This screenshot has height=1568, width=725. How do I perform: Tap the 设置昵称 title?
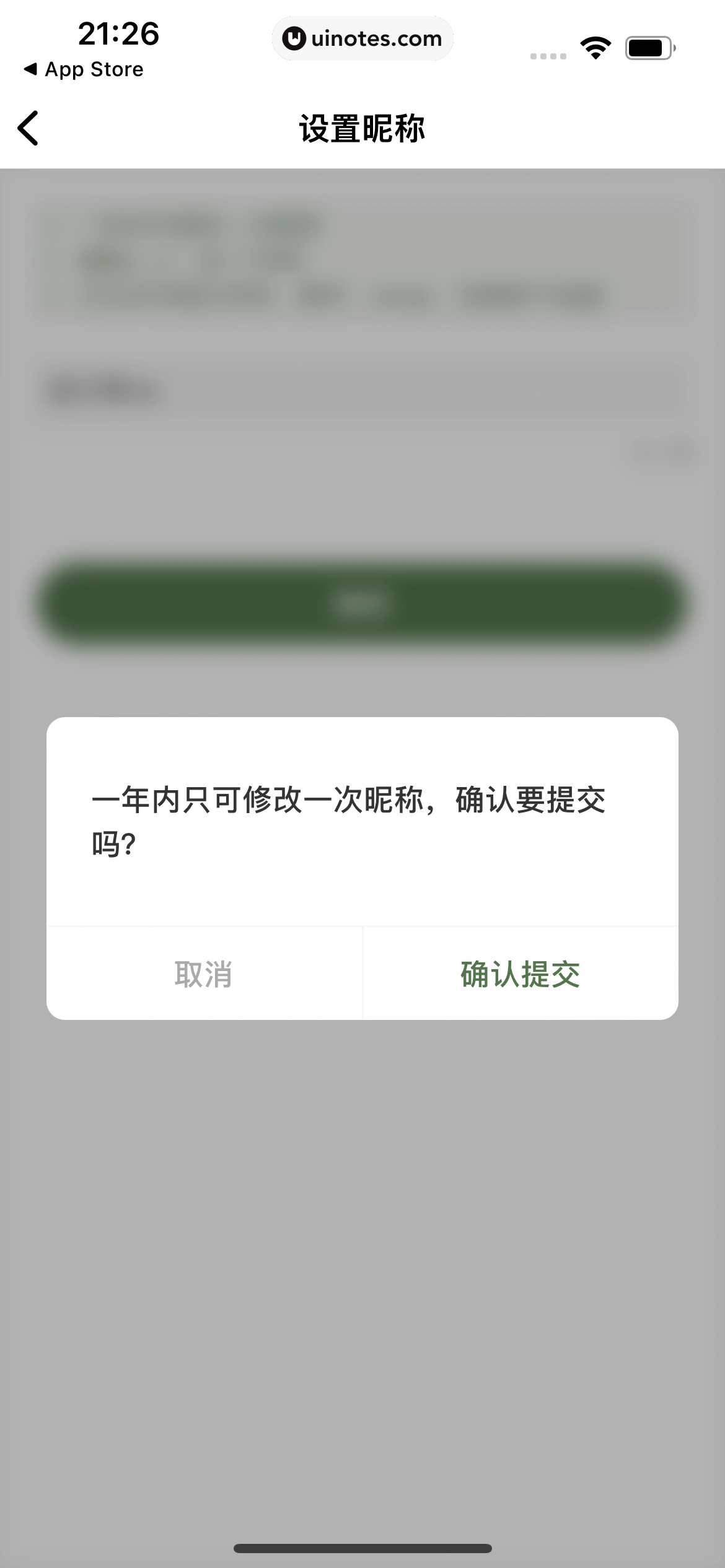(x=361, y=128)
